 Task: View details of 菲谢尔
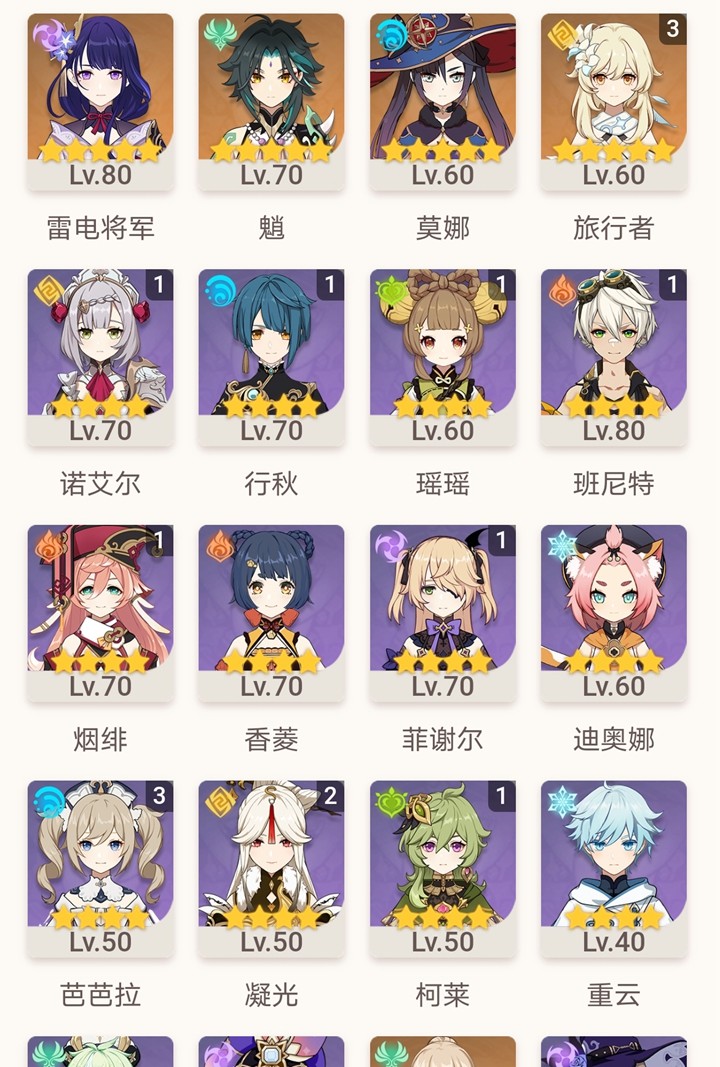click(x=443, y=612)
